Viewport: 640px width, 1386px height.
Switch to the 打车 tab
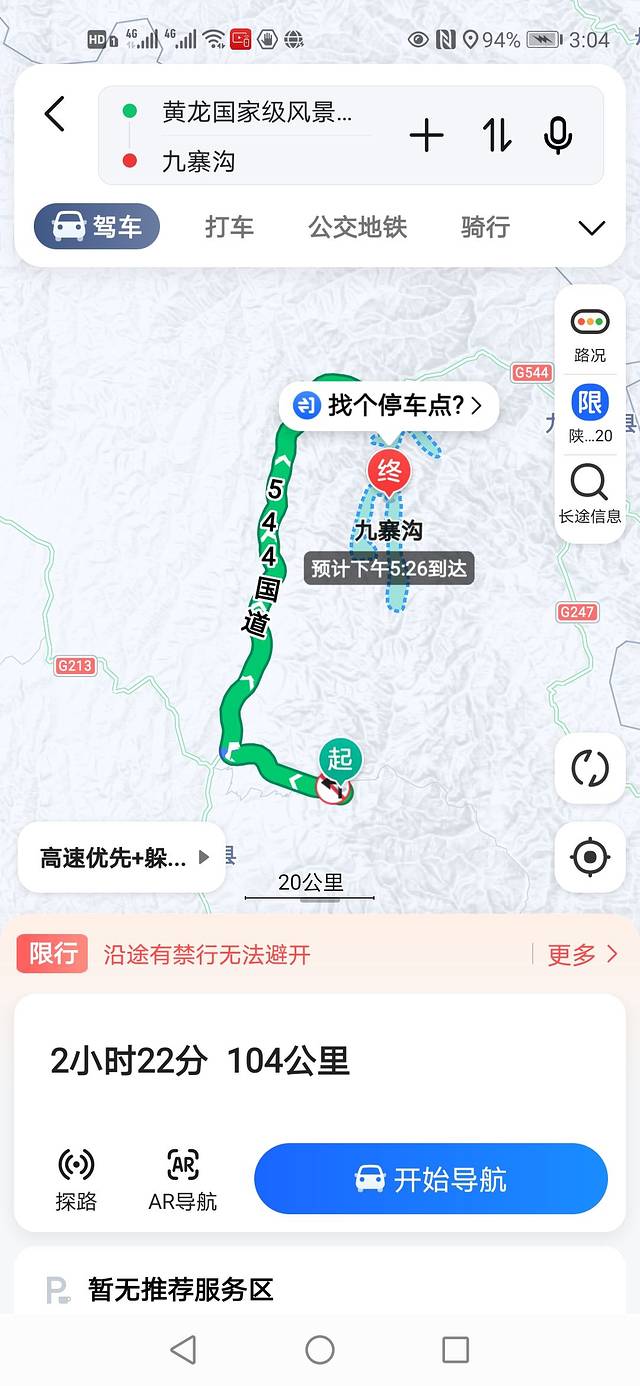[229, 227]
